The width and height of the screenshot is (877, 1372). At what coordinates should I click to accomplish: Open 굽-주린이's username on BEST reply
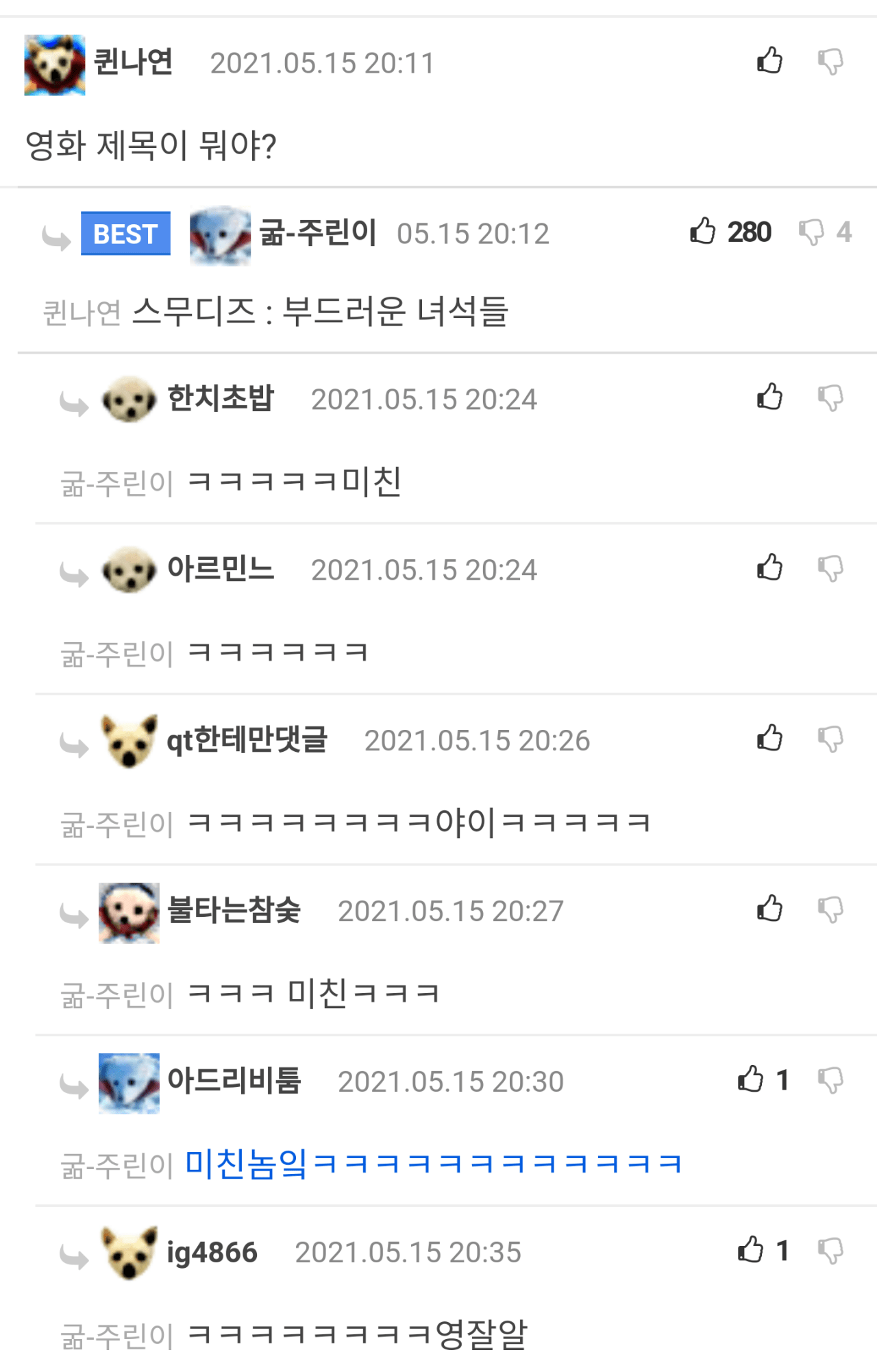pos(318,233)
